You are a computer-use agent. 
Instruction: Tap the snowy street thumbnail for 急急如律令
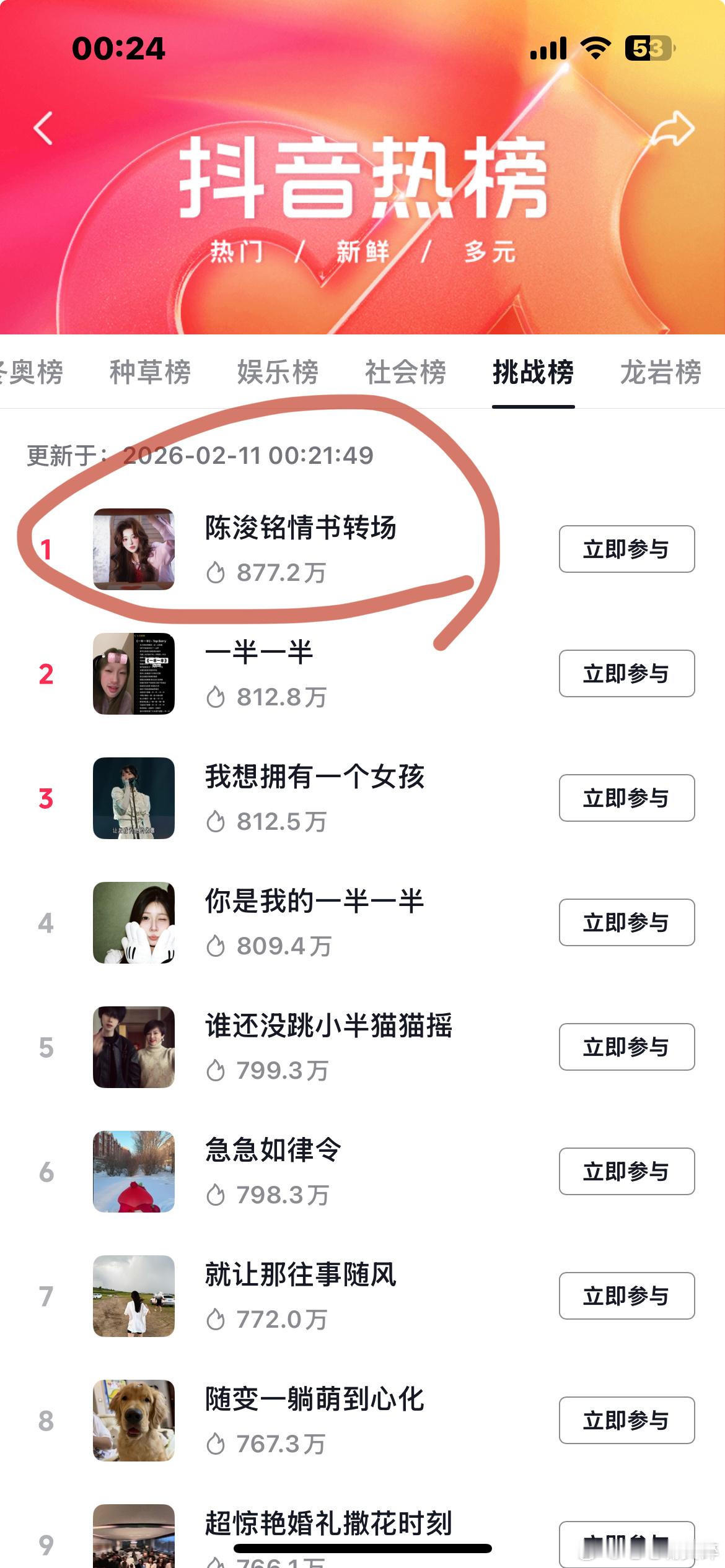click(x=134, y=1172)
